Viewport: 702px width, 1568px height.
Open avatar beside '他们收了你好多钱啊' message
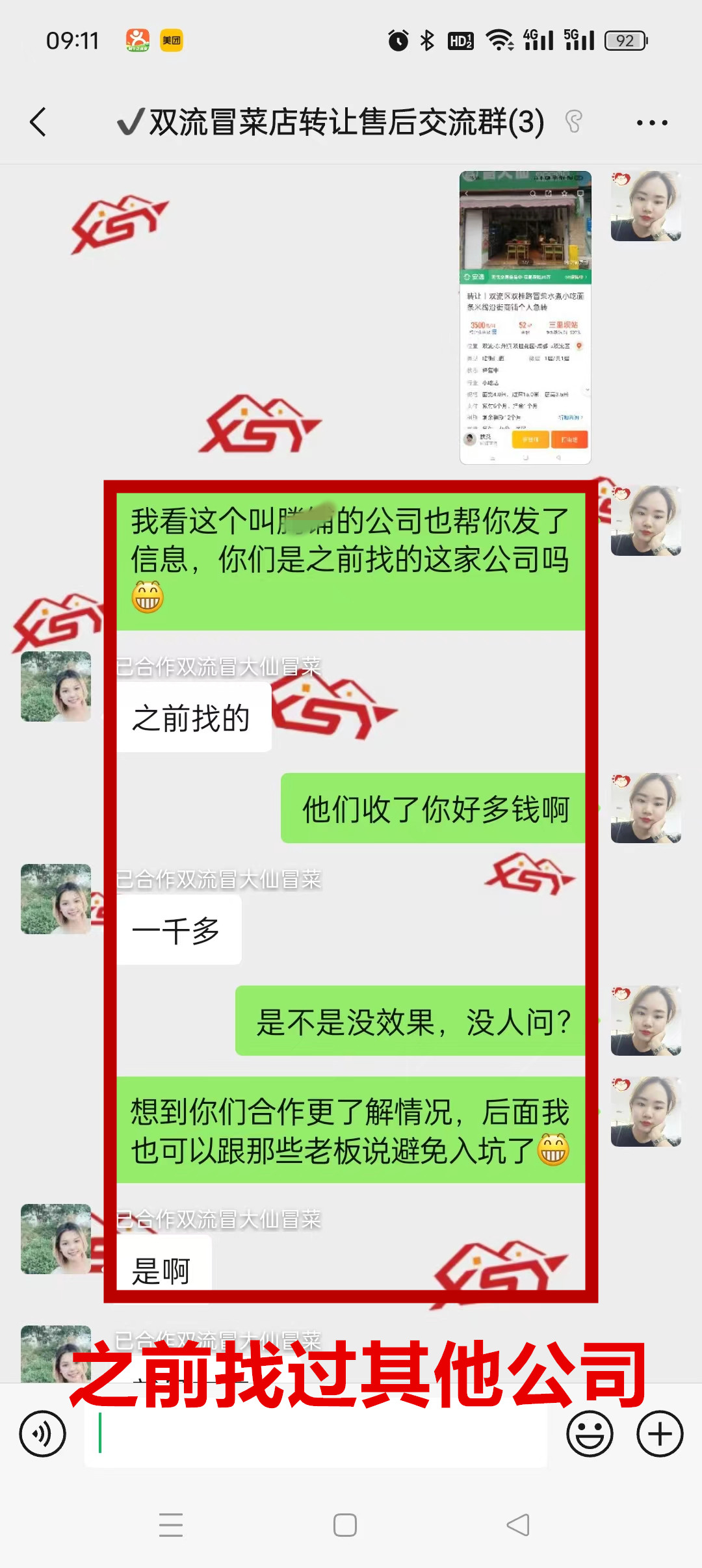click(645, 808)
